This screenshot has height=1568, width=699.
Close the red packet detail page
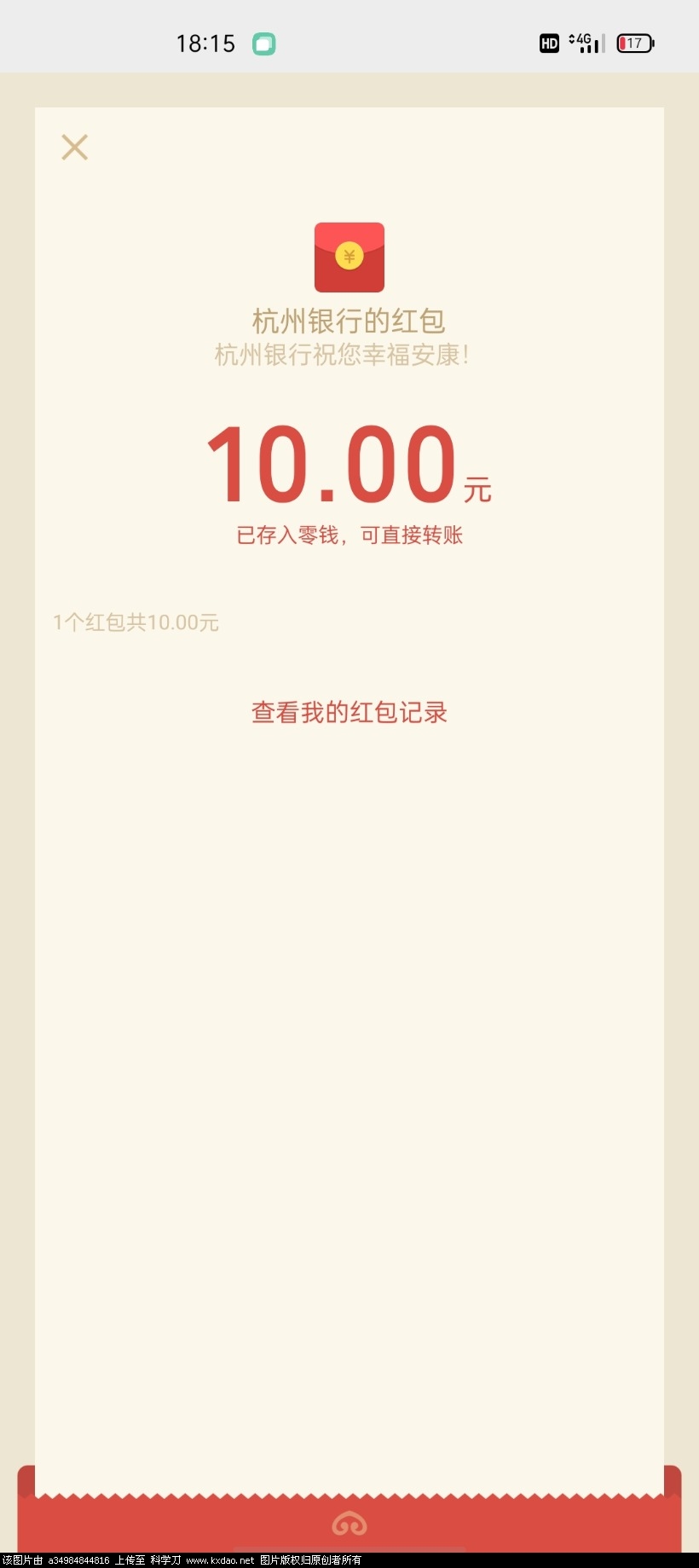(74, 147)
